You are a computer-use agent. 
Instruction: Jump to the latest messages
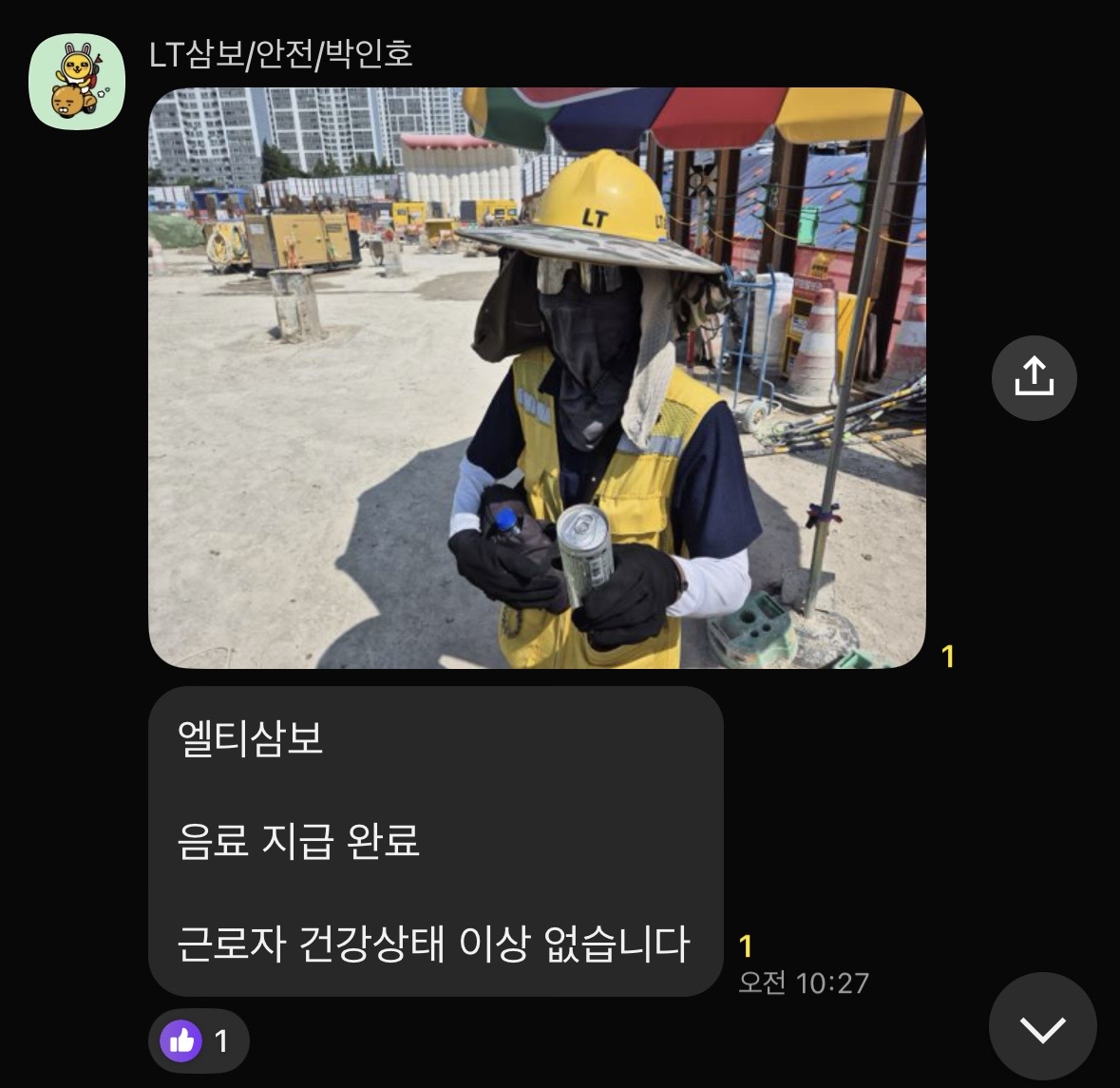tap(1042, 1027)
